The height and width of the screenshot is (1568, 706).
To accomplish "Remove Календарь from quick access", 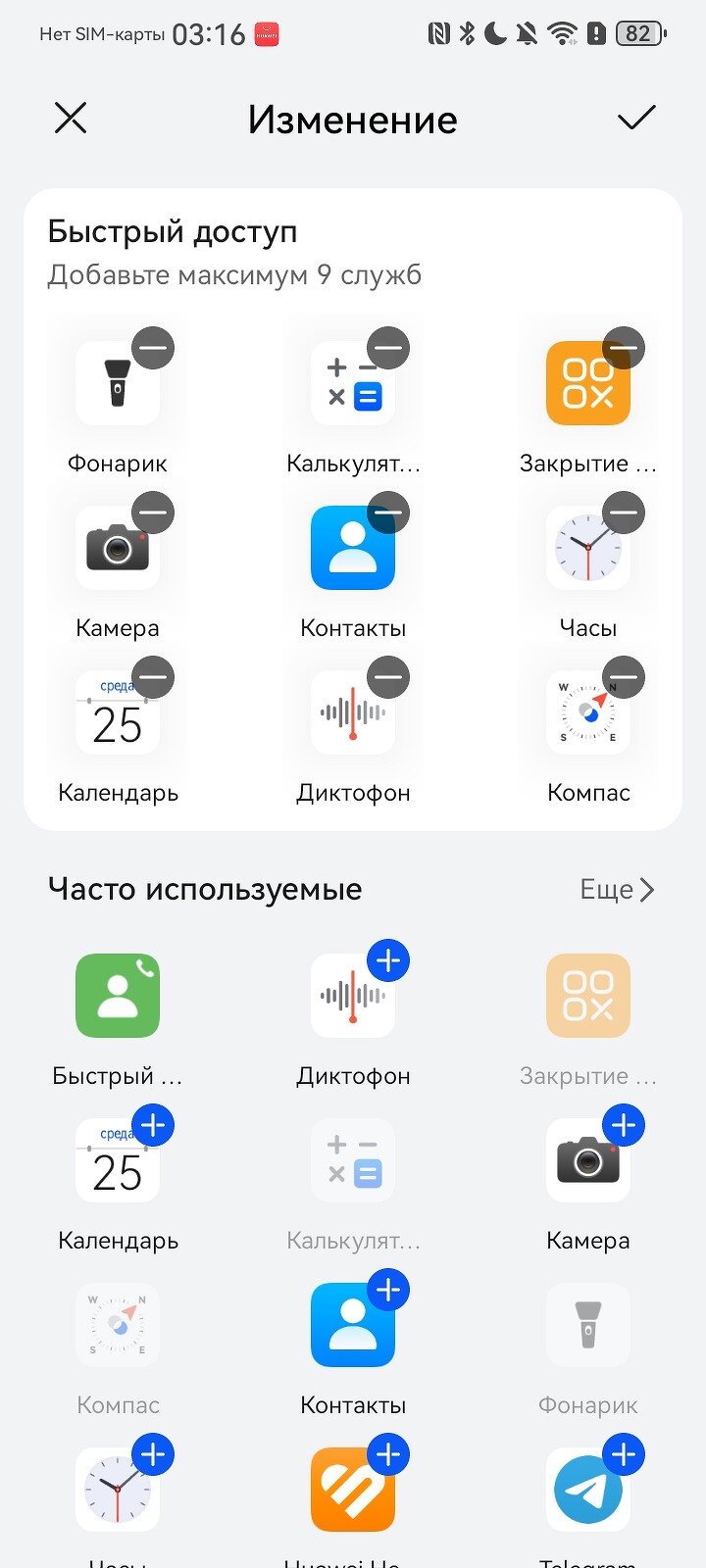I will 153,677.
